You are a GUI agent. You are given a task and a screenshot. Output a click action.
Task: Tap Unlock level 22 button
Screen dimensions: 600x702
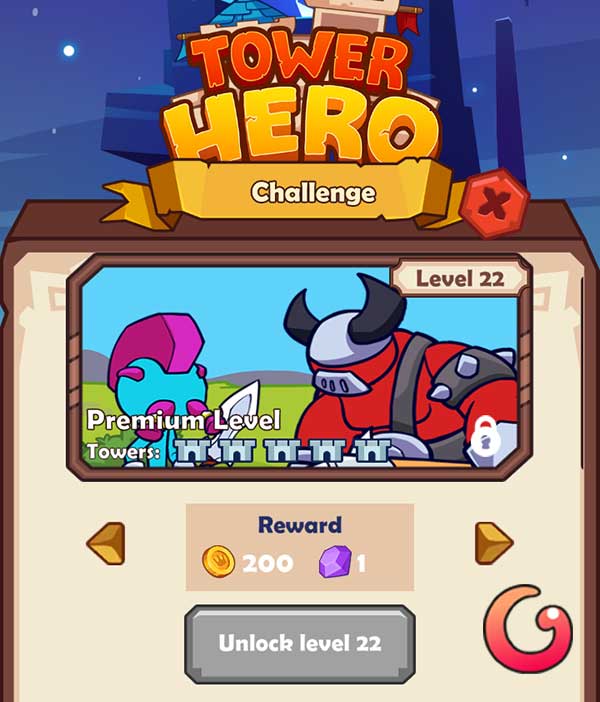(x=300, y=643)
